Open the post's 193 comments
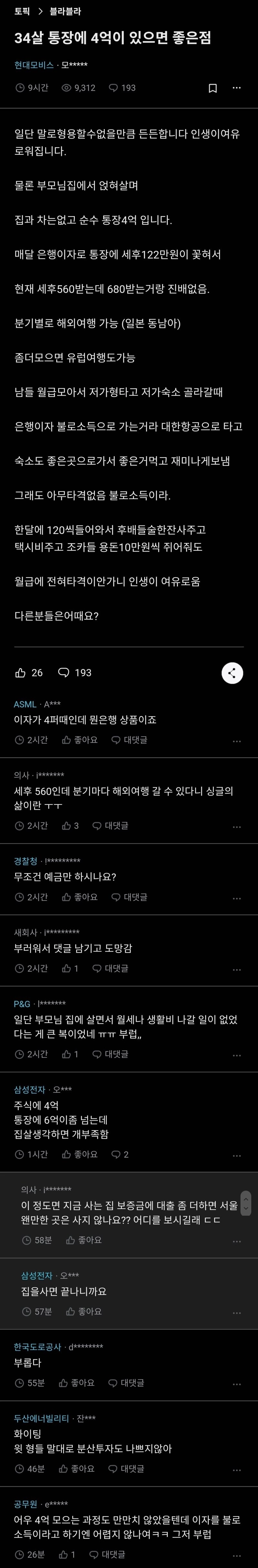258x1568 pixels. tap(75, 673)
